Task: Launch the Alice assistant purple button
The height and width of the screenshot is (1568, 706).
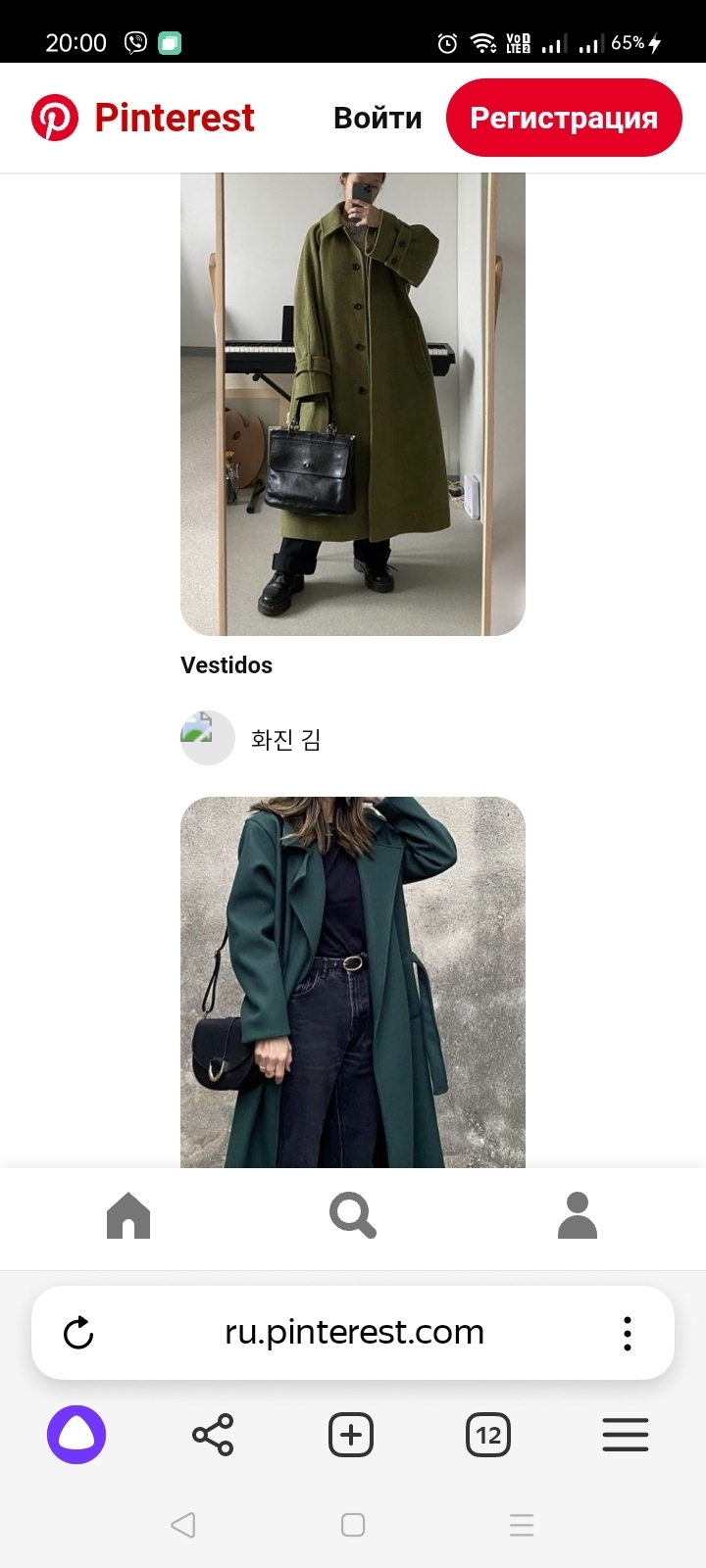Action: pyautogui.click(x=76, y=1435)
